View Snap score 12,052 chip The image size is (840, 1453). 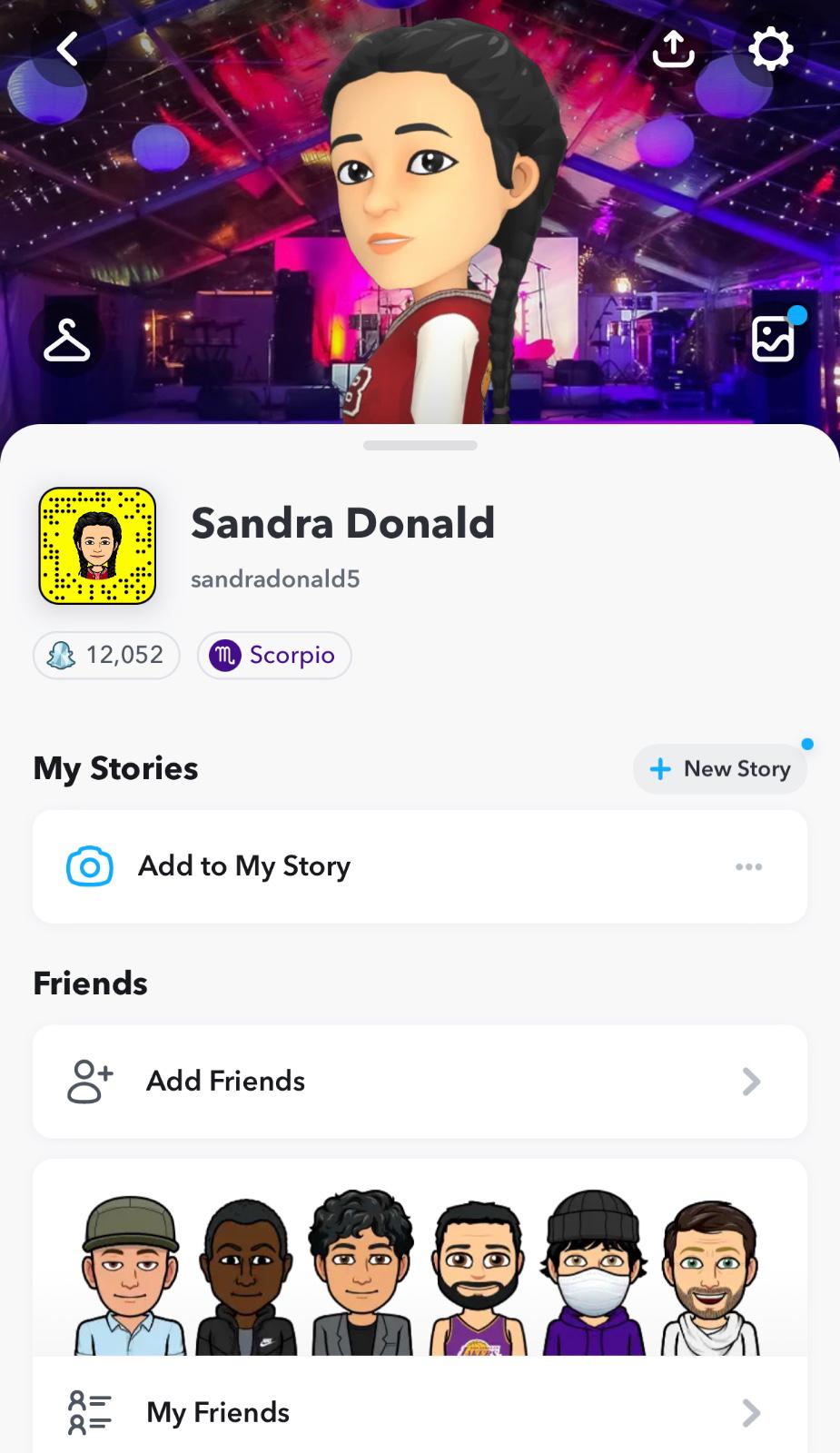106,655
